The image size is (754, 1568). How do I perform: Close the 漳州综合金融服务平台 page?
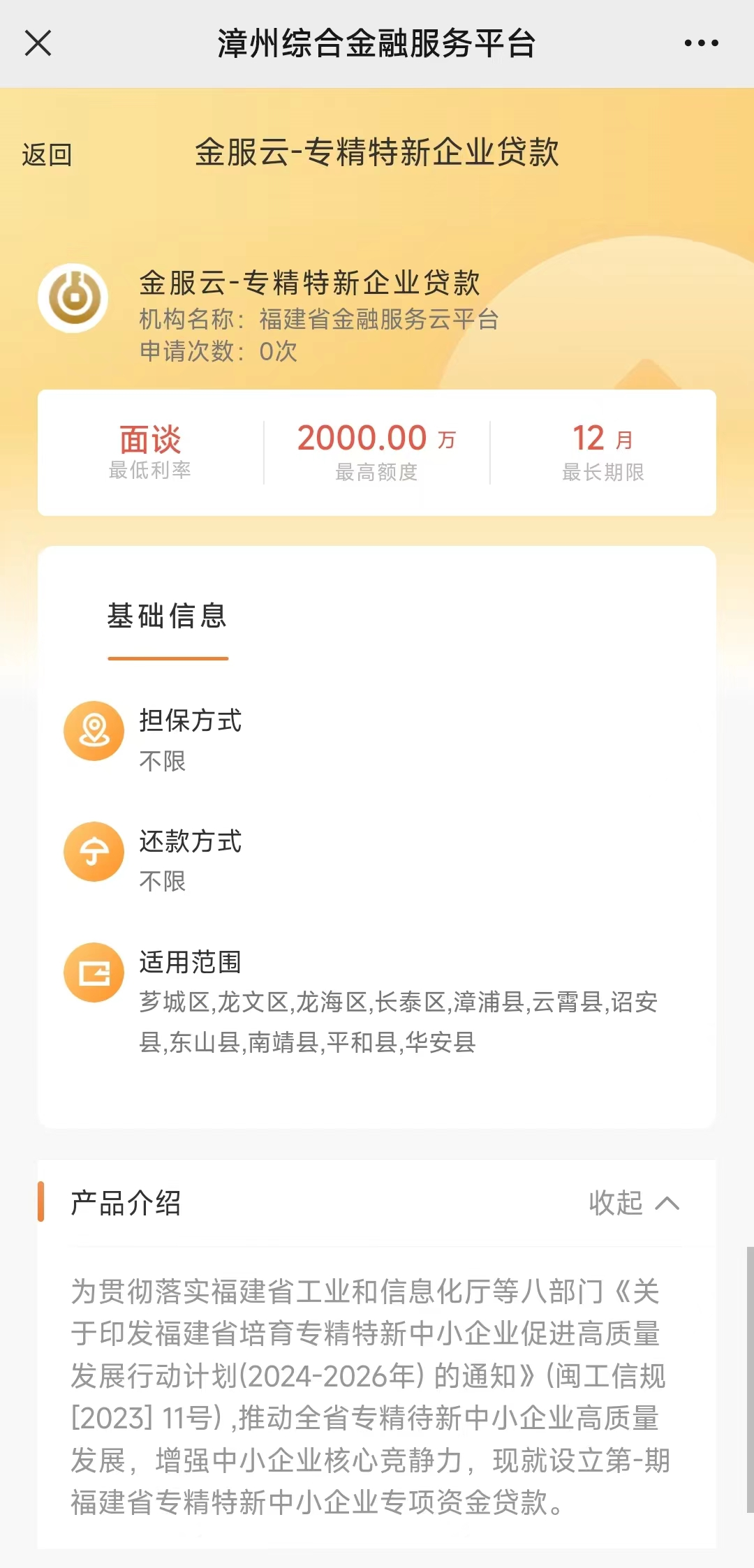38,43
